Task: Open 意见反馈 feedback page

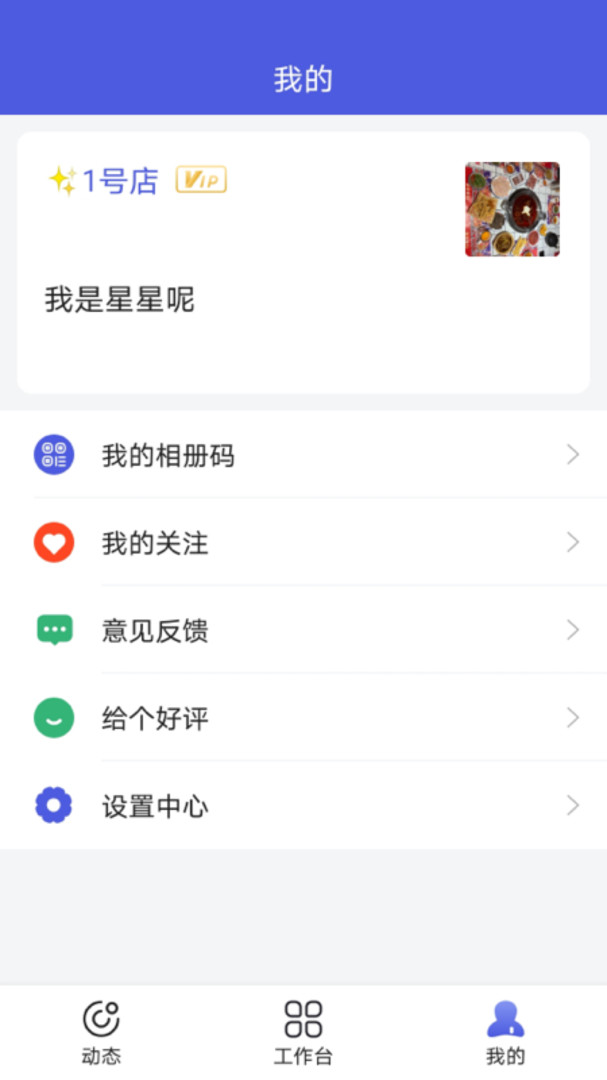Action: pos(303,630)
